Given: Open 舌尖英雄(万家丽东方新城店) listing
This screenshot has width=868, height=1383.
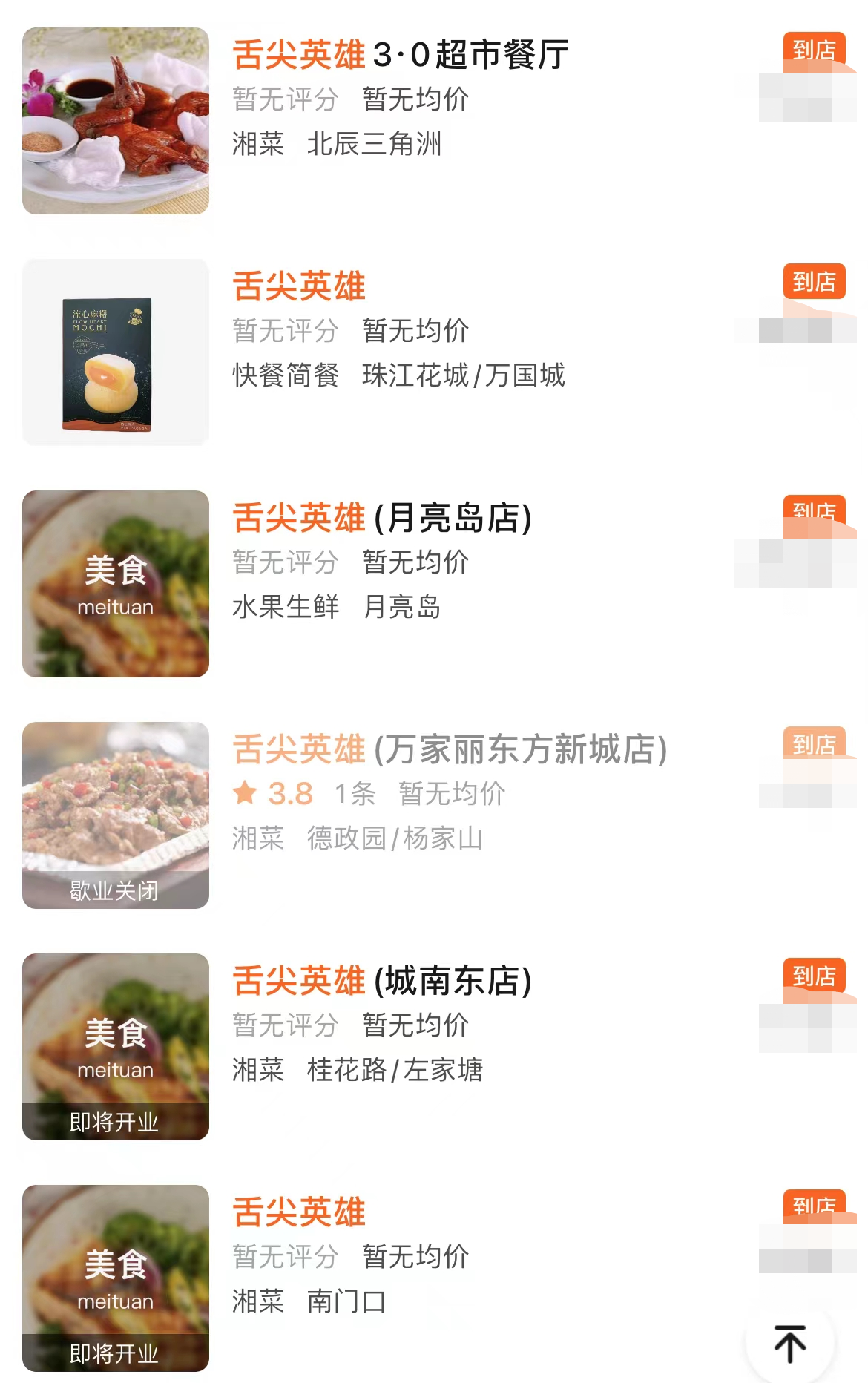Looking at the screenshot, I should [x=450, y=749].
